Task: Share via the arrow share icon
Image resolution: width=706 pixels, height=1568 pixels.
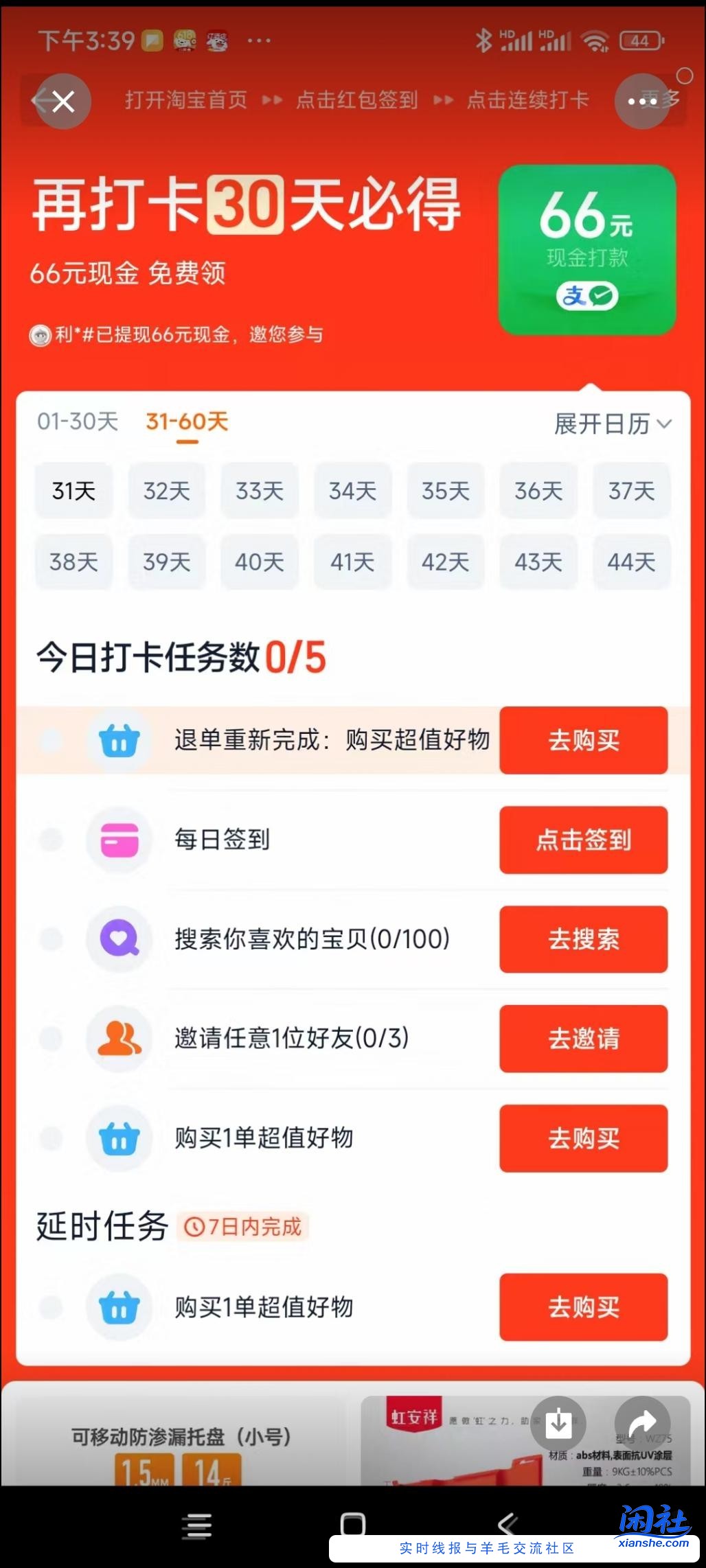Action: (x=642, y=1424)
